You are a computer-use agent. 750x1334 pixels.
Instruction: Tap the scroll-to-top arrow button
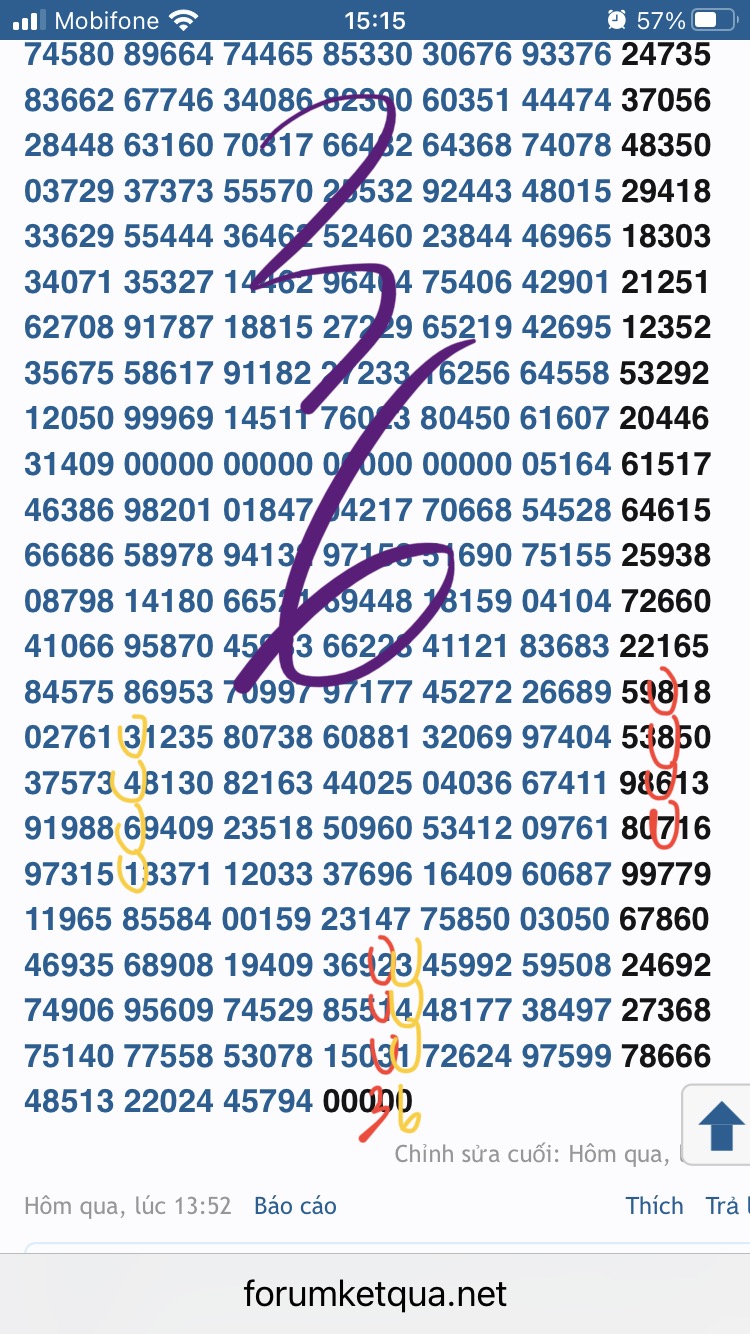coord(719,1127)
